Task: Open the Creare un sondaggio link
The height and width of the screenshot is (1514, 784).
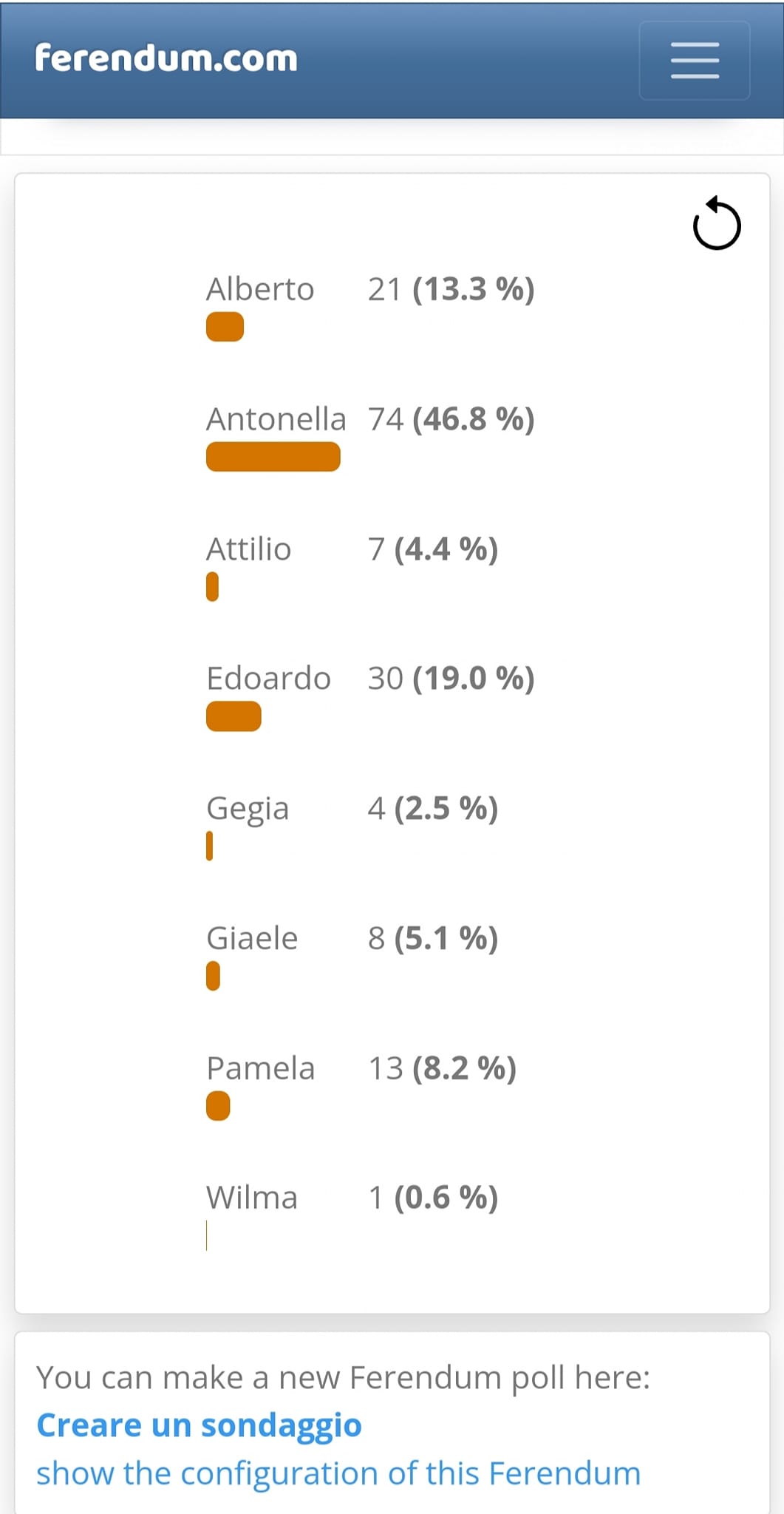Action: point(199,1425)
